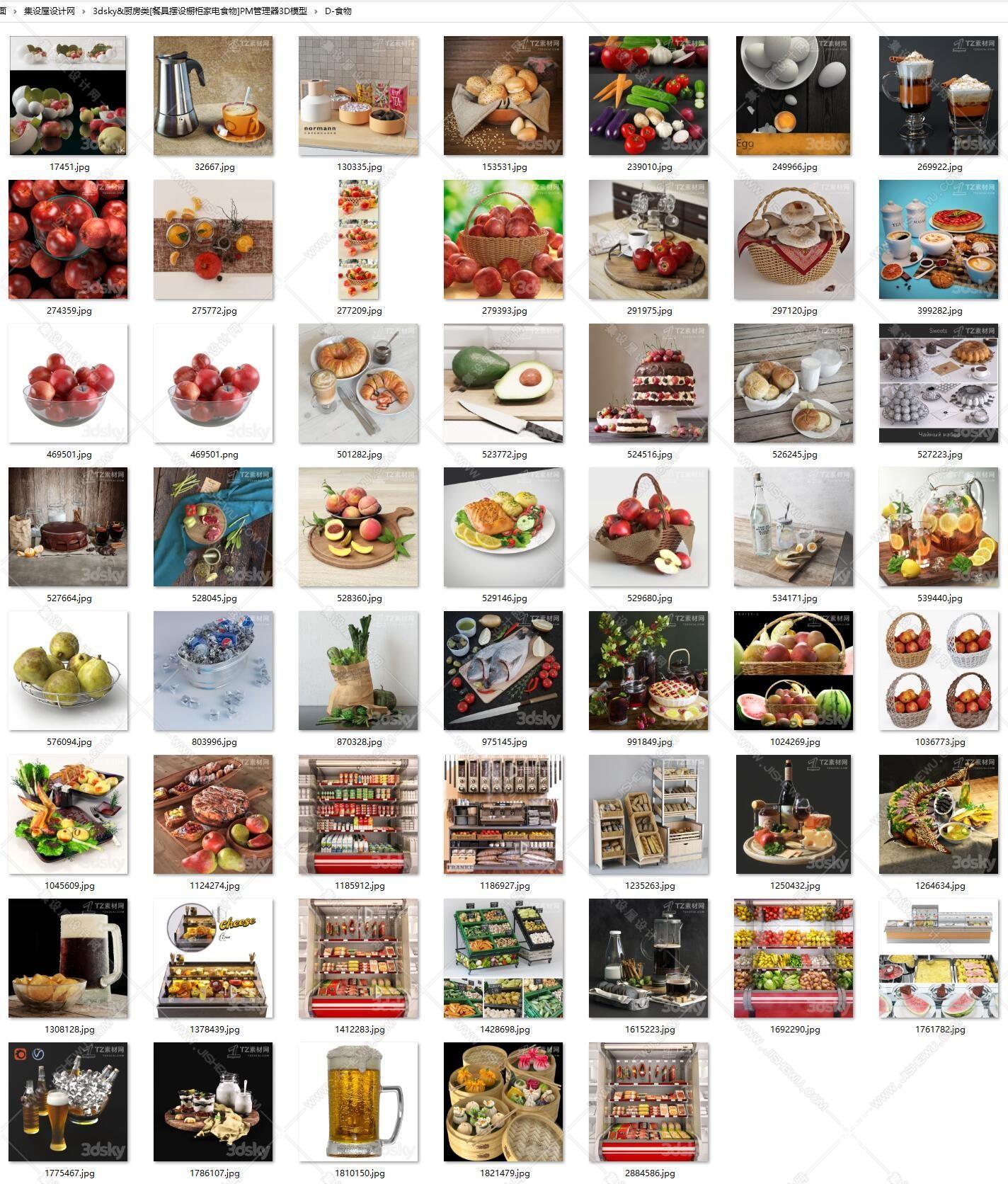Open the 集设屋设计网 breadcrumb folder
The image size is (1008, 1184).
[x=49, y=11]
